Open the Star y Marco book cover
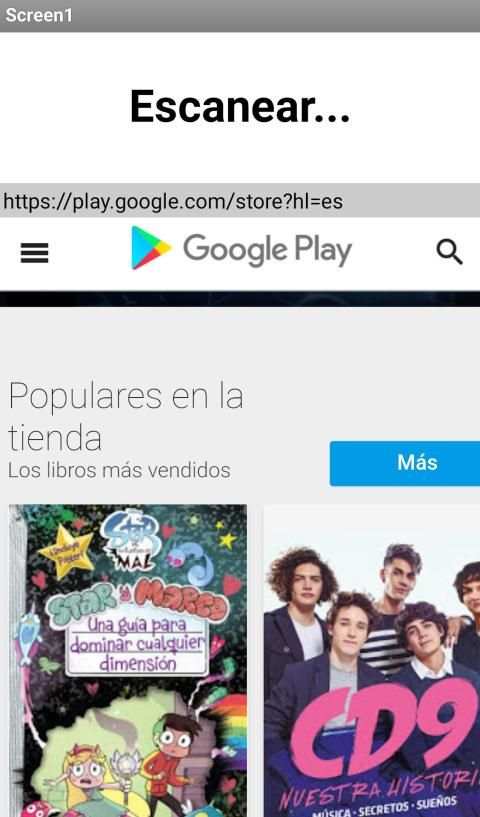The image size is (480, 817). pyautogui.click(x=128, y=660)
